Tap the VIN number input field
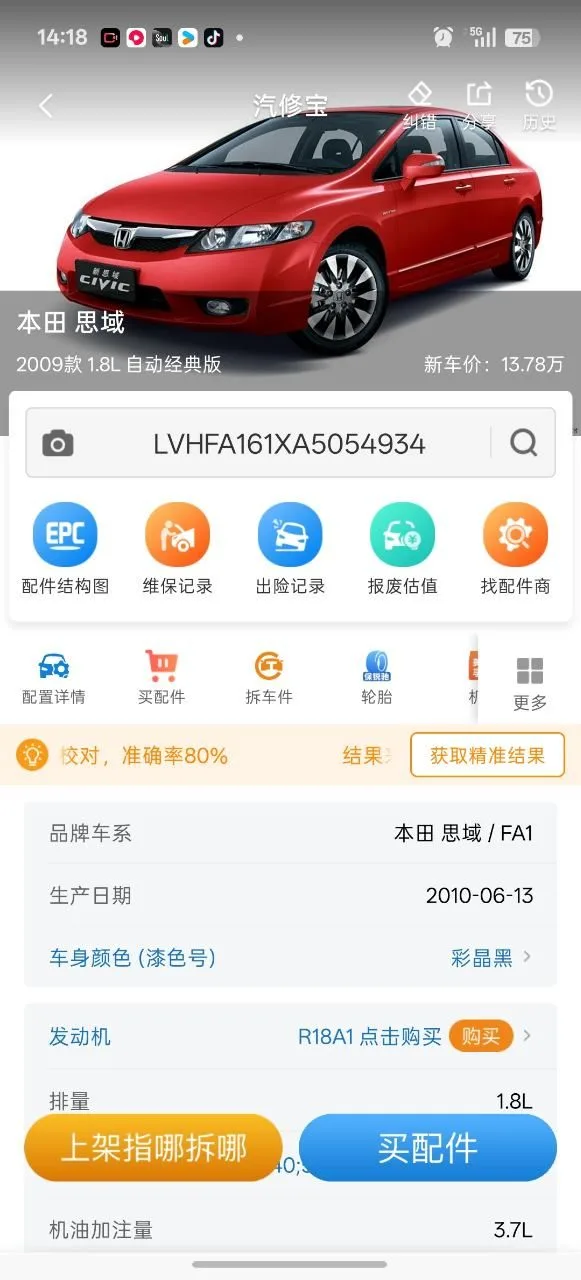 coord(289,443)
